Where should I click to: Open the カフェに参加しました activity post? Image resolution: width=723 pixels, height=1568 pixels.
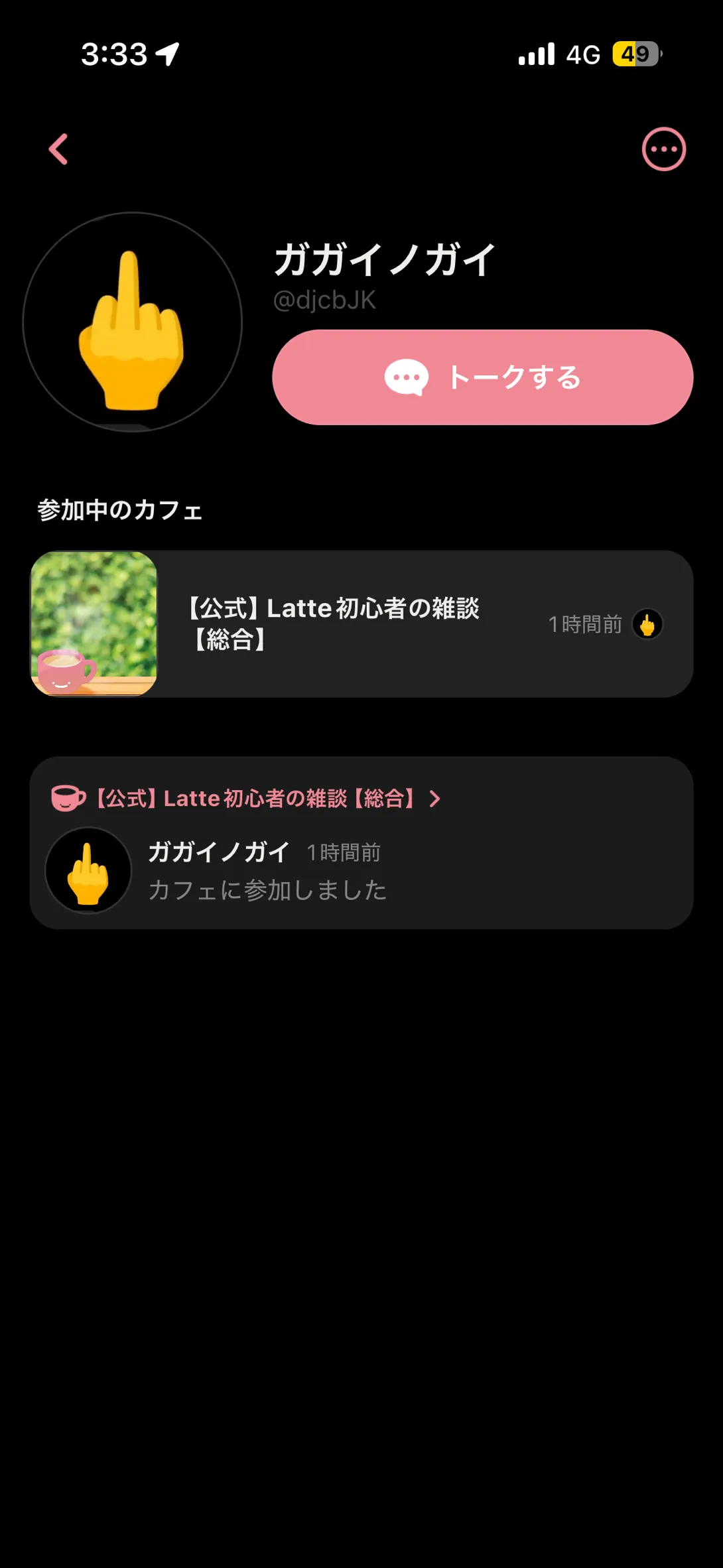pyautogui.click(x=361, y=872)
